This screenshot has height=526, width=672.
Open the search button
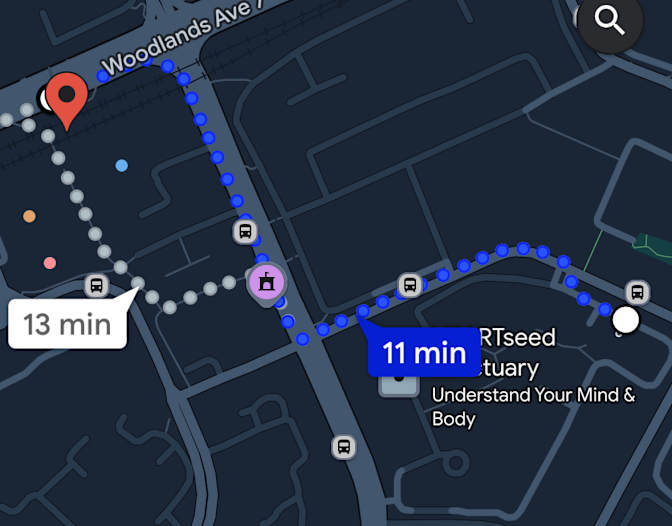(609, 20)
